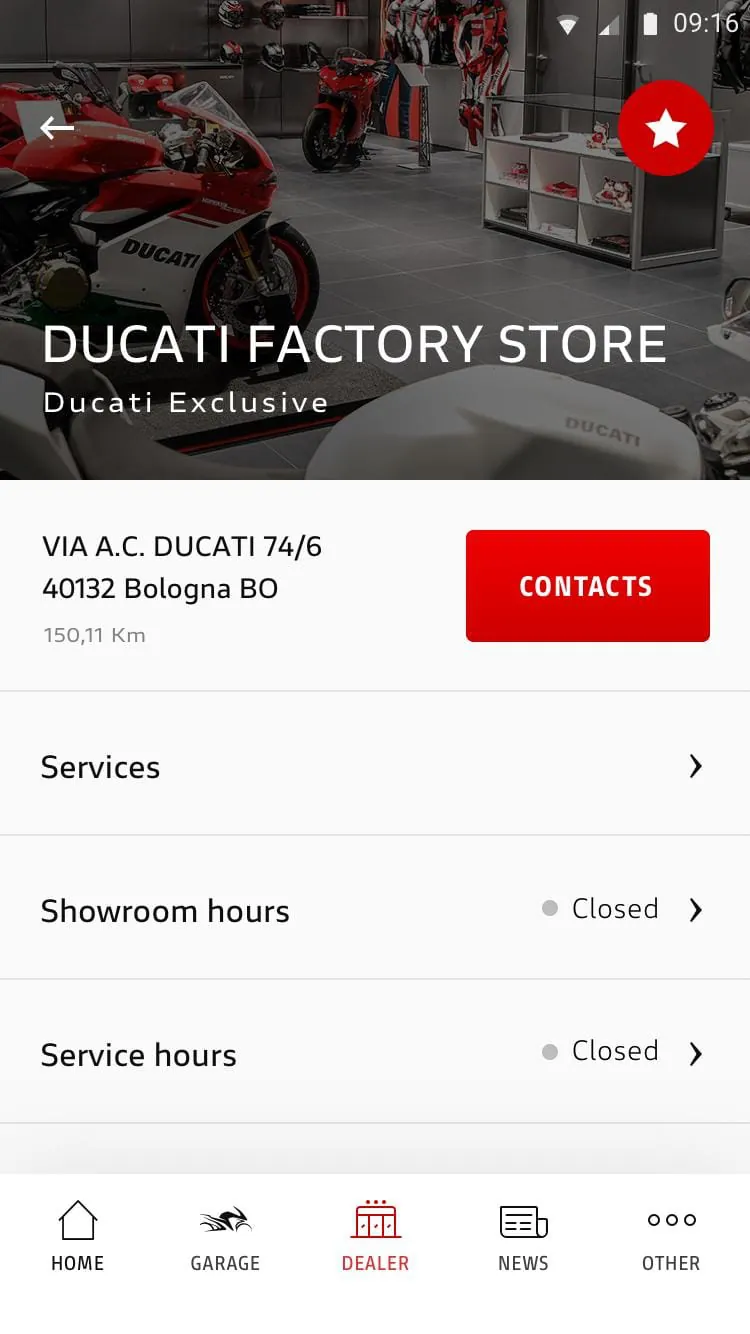Image resolution: width=750 pixels, height=1334 pixels.
Task: Tap the favorite star icon
Action: (x=665, y=127)
